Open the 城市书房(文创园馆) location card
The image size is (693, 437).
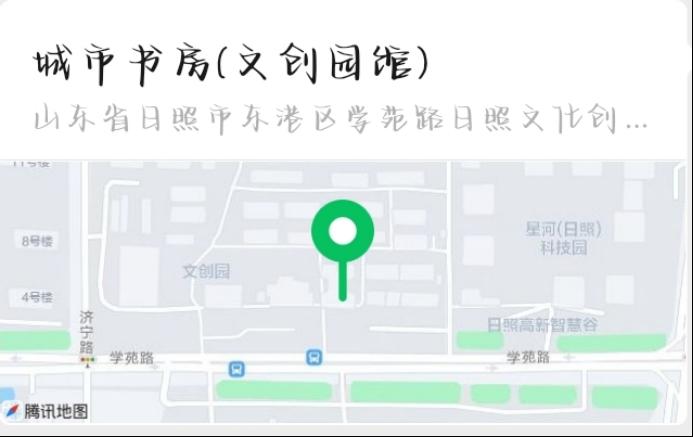click(x=230, y=65)
